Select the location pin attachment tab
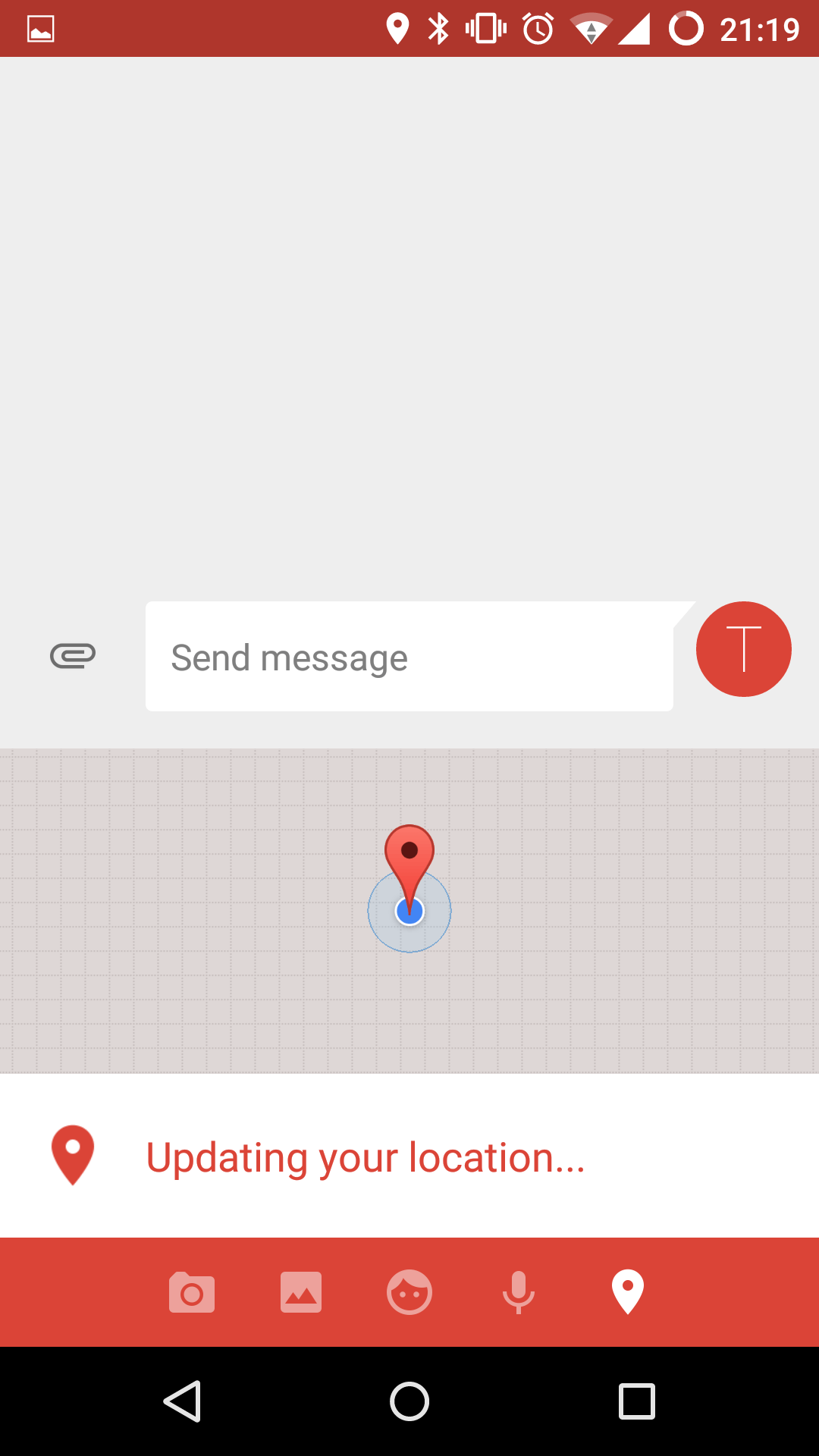The image size is (819, 1456). [x=628, y=1292]
